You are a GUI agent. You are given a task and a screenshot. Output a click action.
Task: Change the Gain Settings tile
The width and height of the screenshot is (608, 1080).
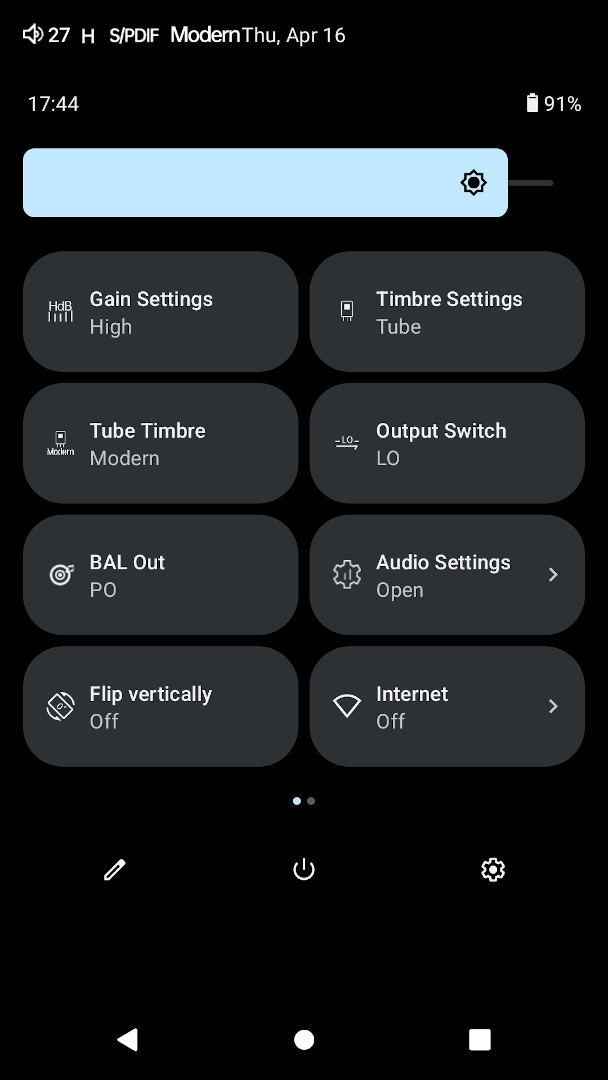pos(160,312)
